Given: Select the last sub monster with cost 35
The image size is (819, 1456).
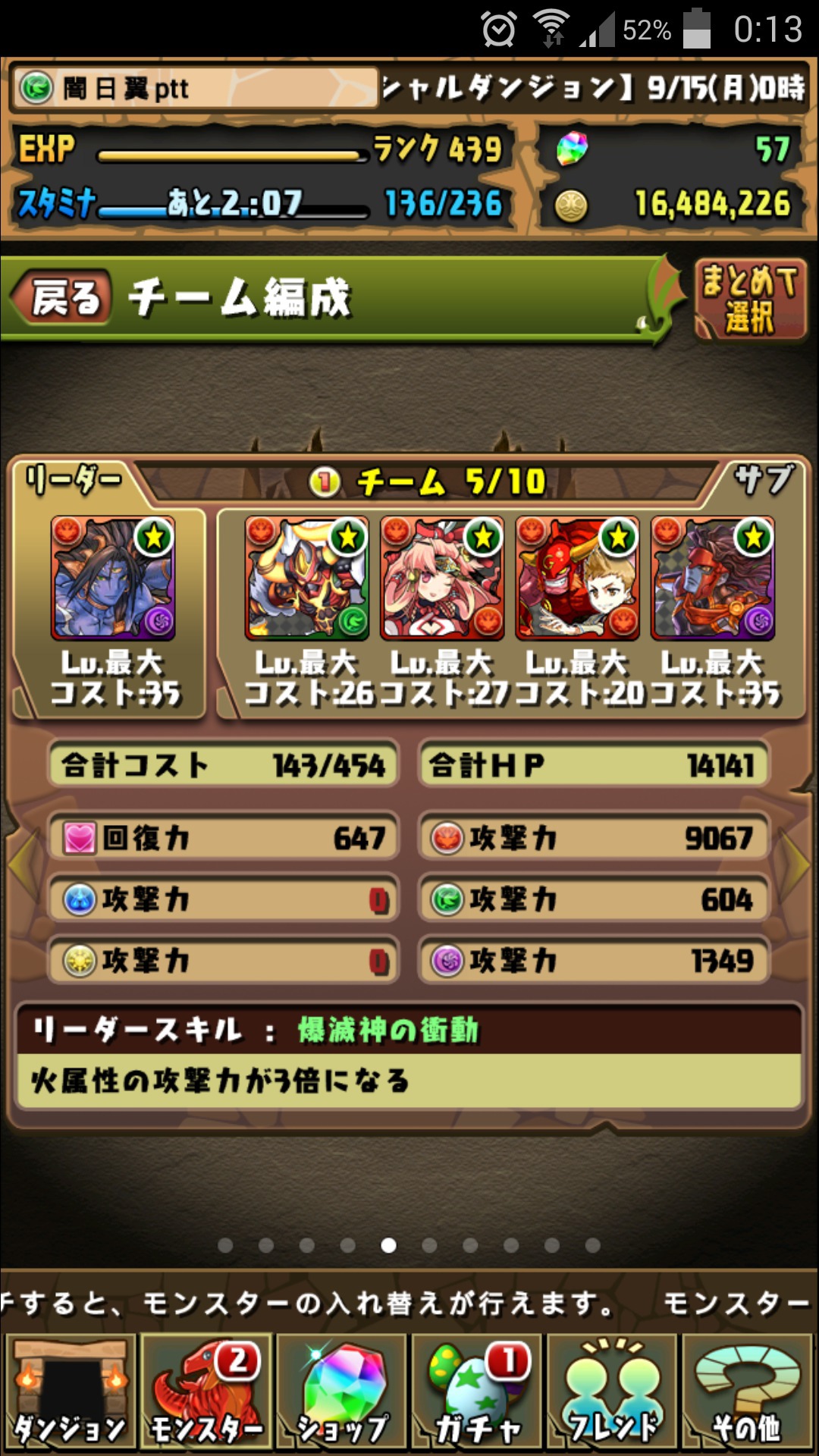Looking at the screenshot, I should pyautogui.click(x=713, y=579).
